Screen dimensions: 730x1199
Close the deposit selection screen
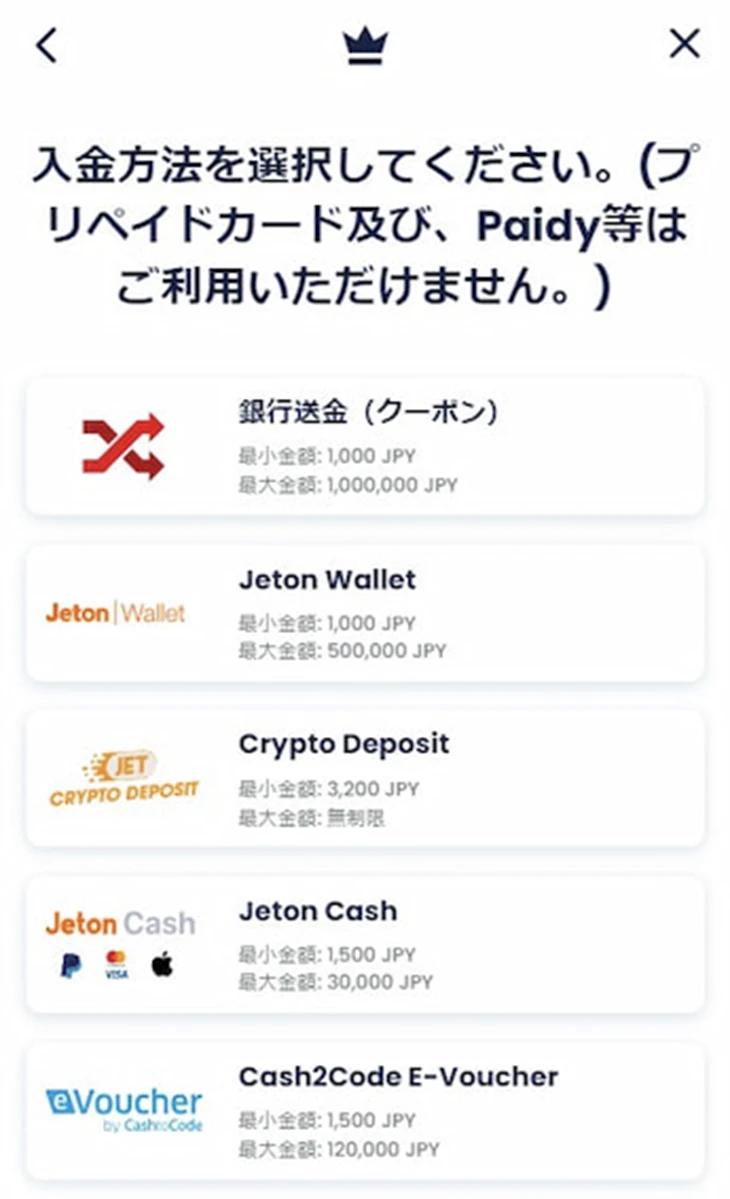click(684, 44)
